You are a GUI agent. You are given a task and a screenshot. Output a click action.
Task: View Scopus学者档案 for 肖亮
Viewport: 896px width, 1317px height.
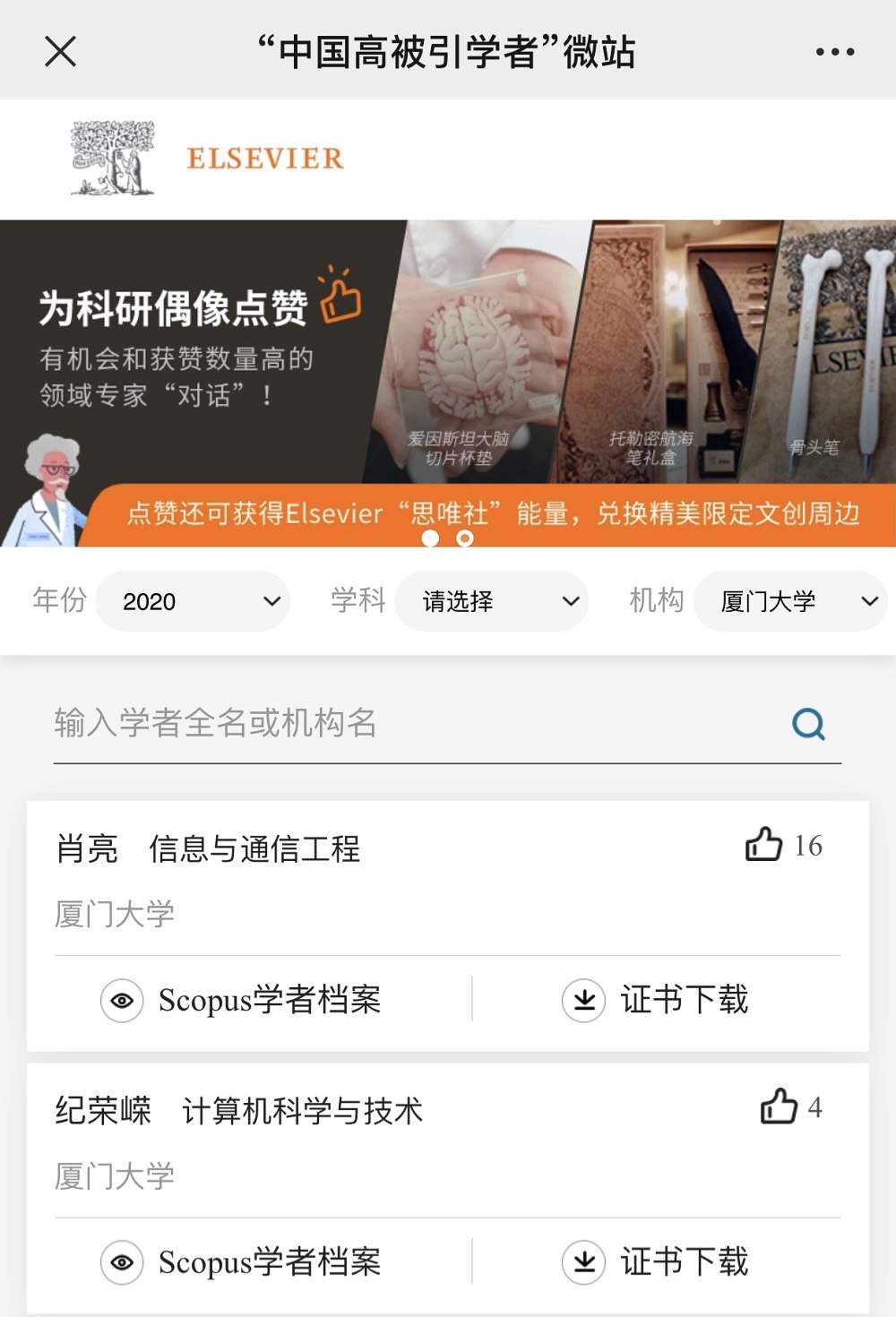click(x=242, y=1000)
